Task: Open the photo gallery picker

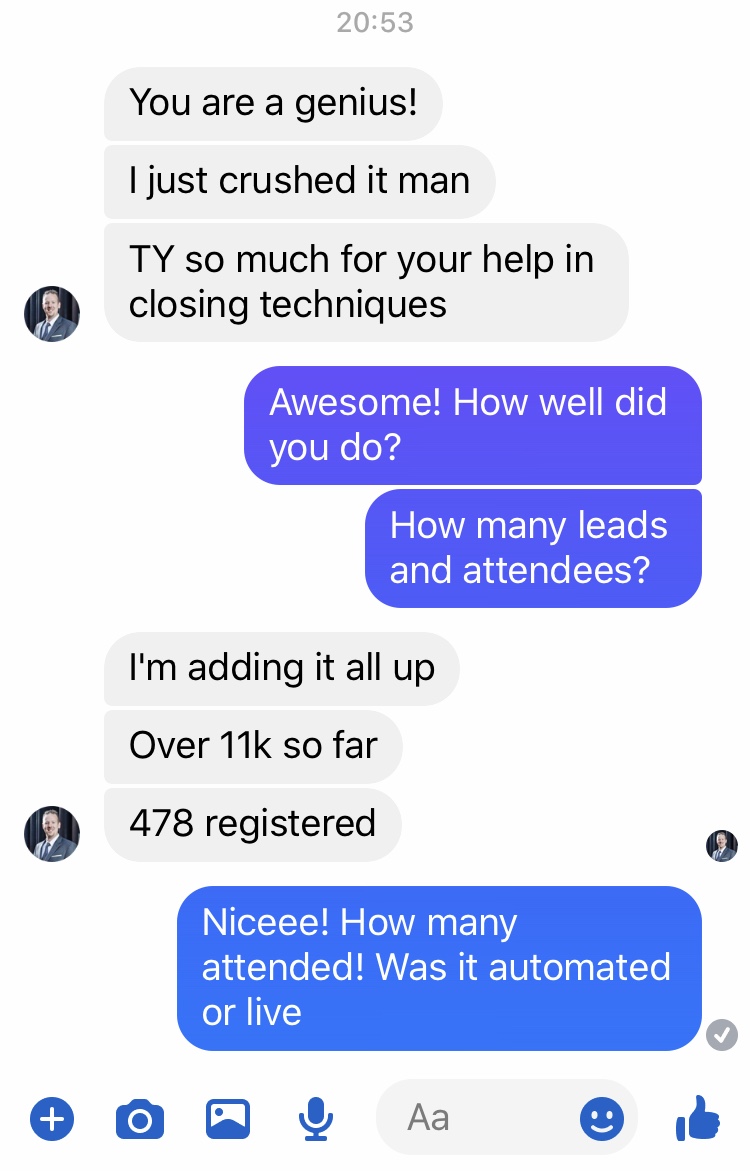Action: (228, 1118)
